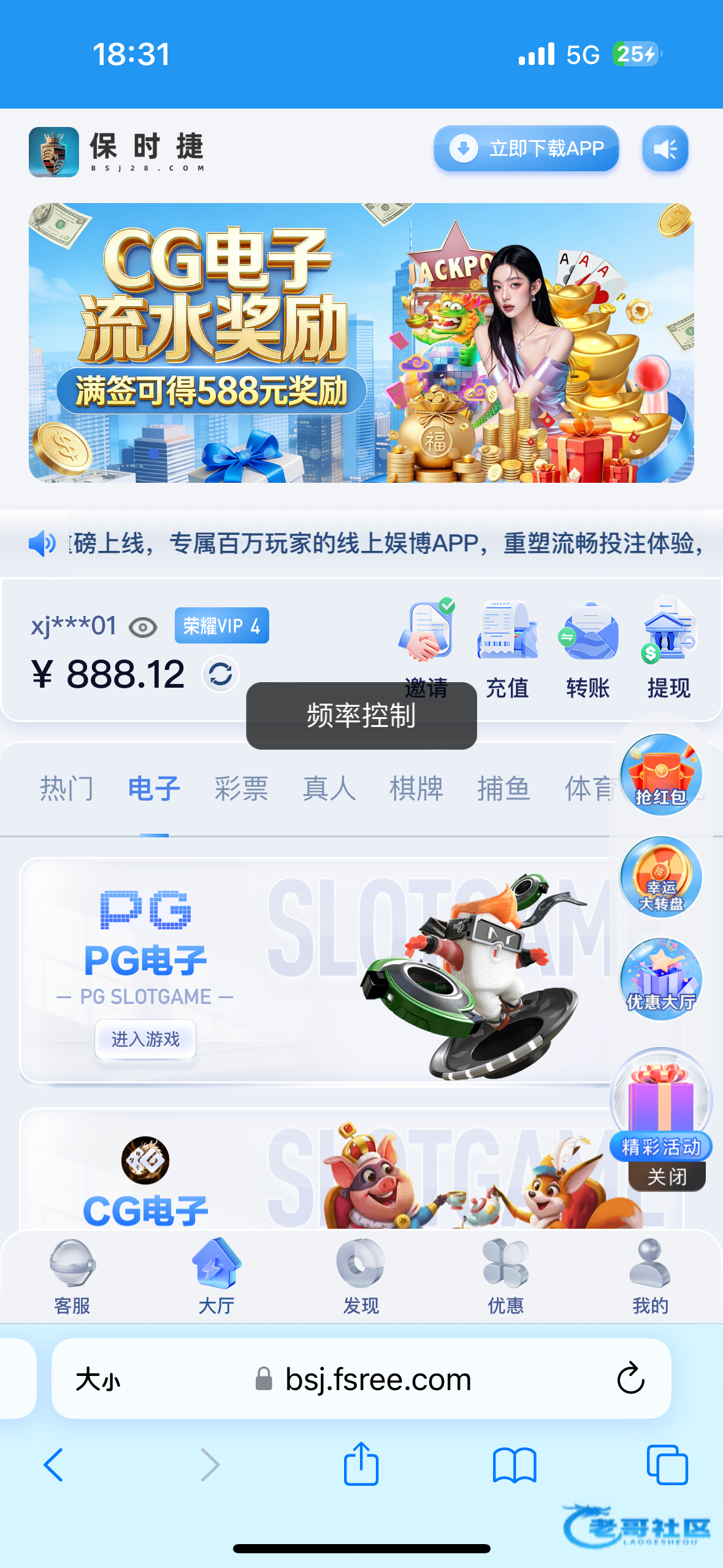Switch to the 彩票 category tab
Viewport: 723px width, 1568px height.
pyautogui.click(x=241, y=788)
